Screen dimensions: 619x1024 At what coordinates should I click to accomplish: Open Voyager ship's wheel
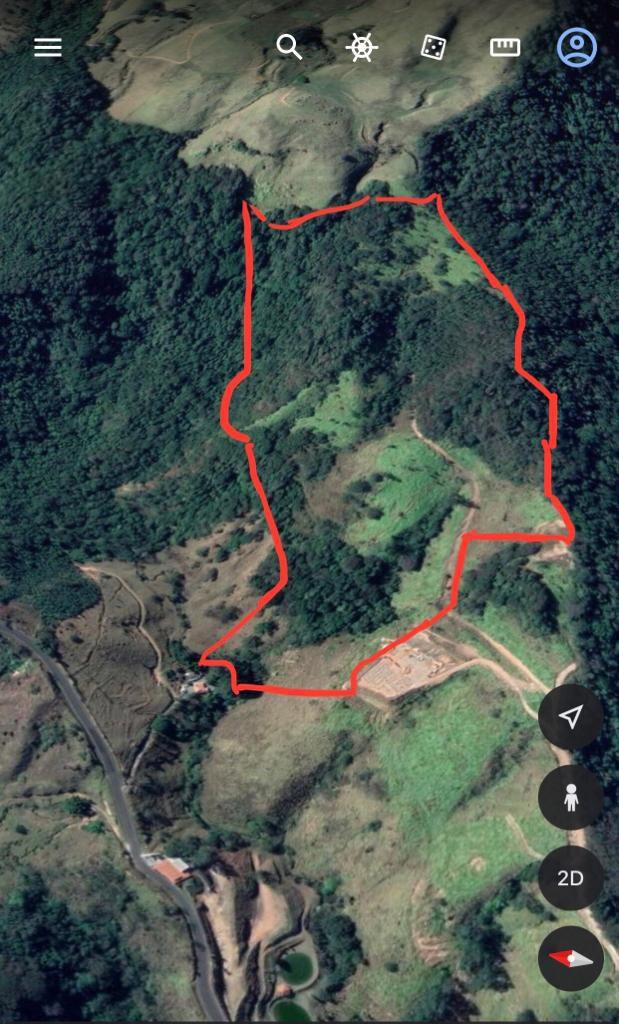361,47
